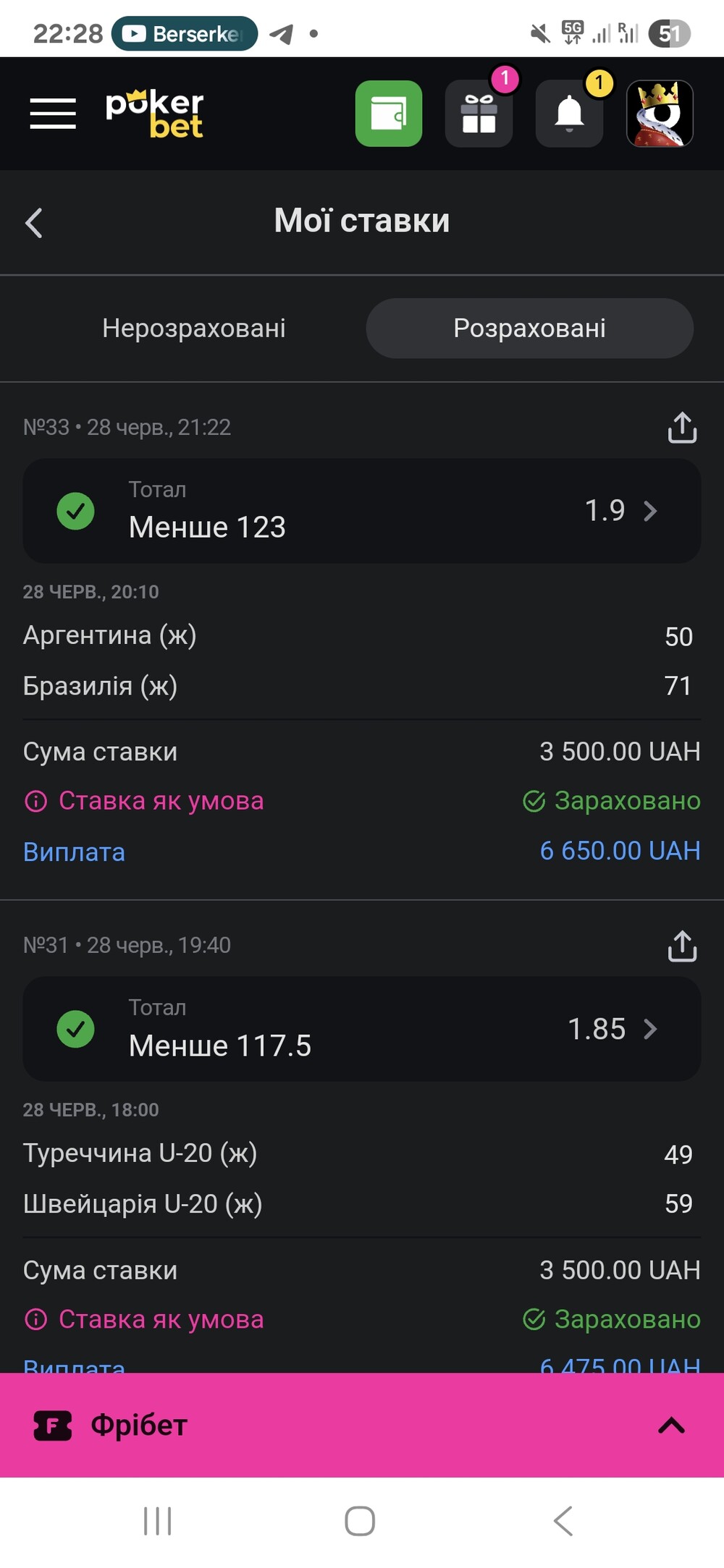Viewport: 724px width, 1568px height.
Task: Open the Менше 117.5 bet details
Action: pyautogui.click(x=362, y=1029)
